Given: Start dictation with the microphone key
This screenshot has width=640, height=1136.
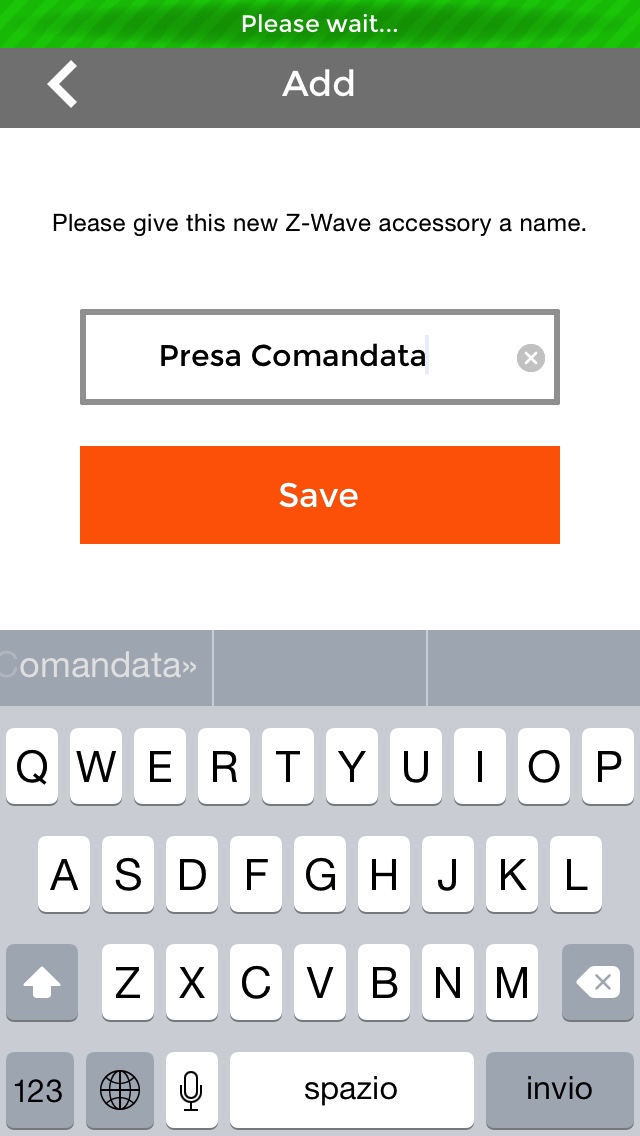Looking at the screenshot, I should coord(191,1089).
